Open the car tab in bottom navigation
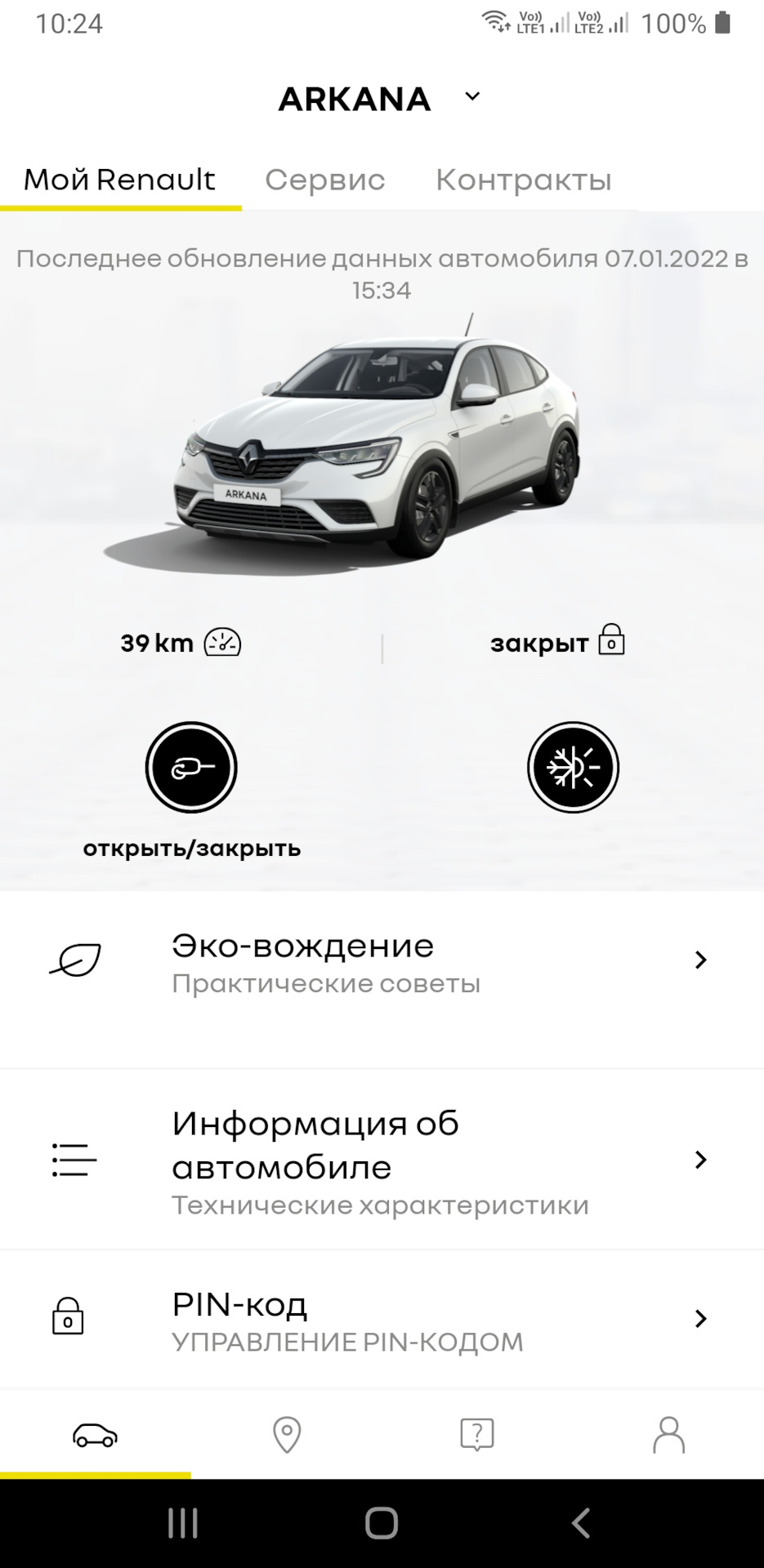 [95, 1435]
